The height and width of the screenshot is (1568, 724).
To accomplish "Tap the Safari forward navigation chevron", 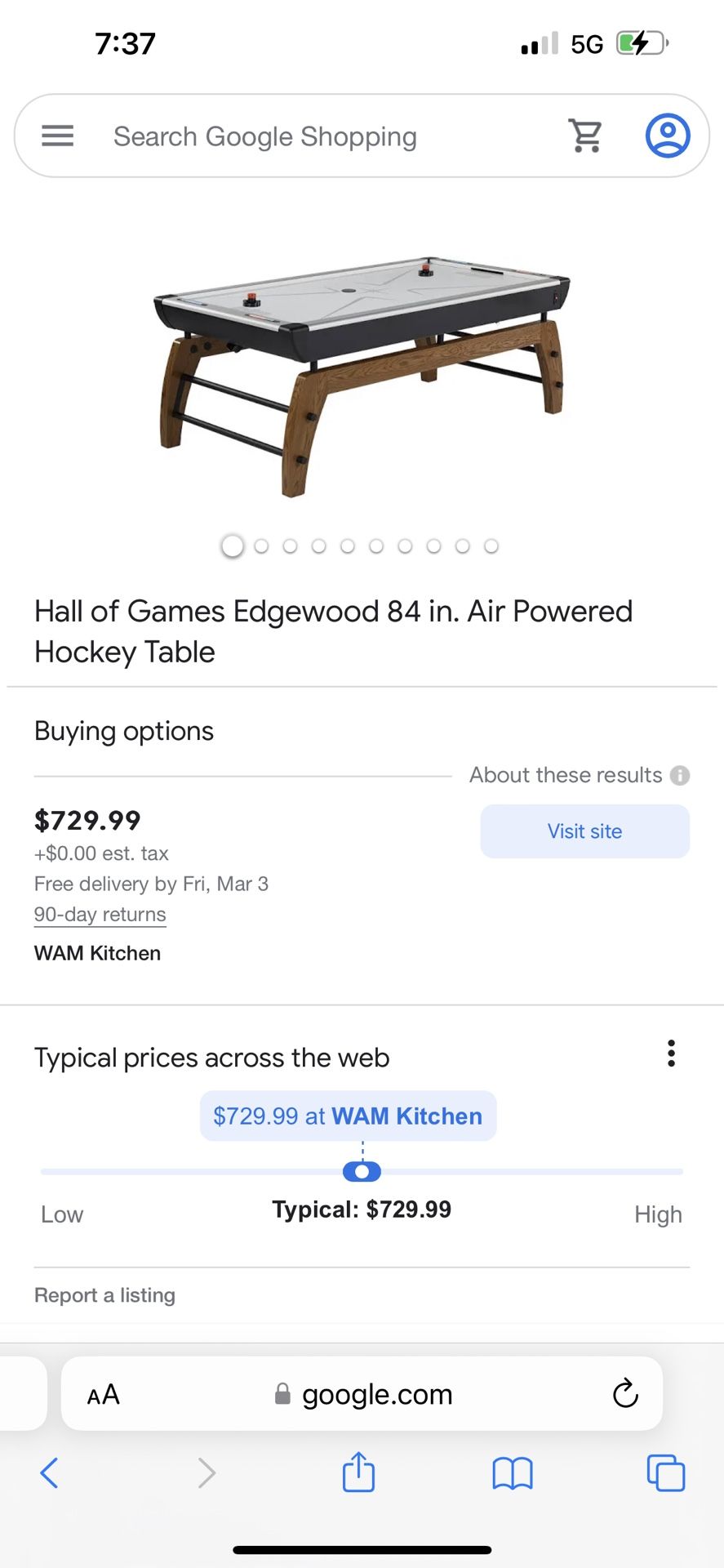I will [x=206, y=1473].
